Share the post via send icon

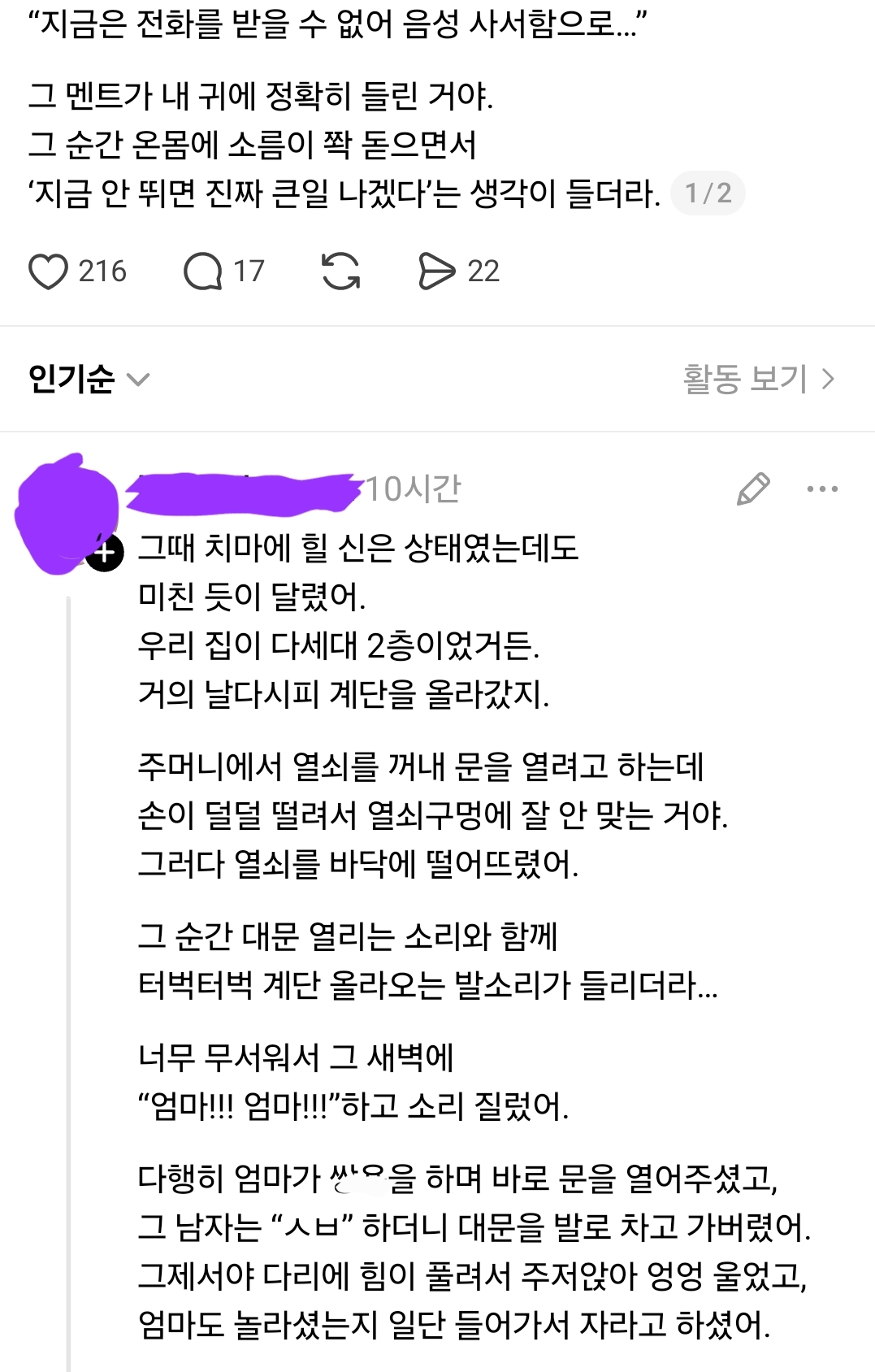(436, 271)
